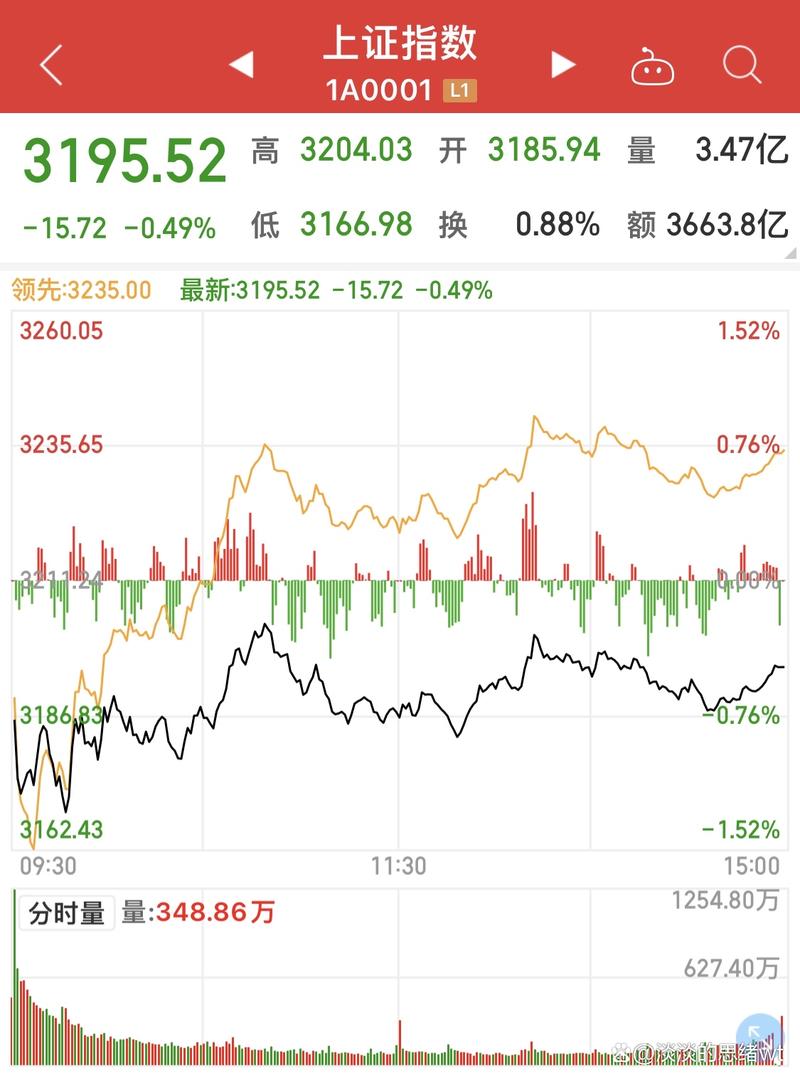Open the stock search magnifier

pyautogui.click(x=741, y=64)
